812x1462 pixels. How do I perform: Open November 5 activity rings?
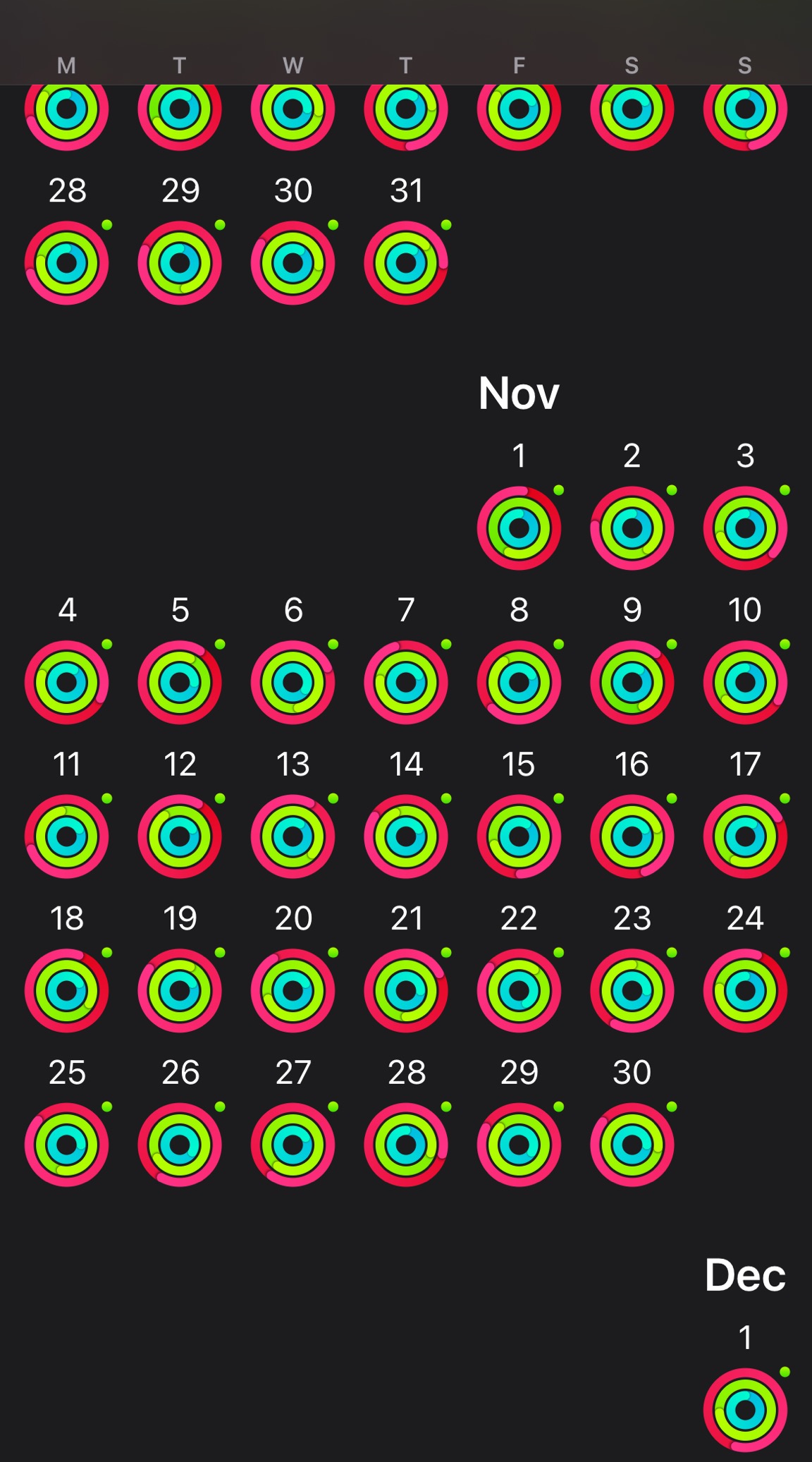click(x=180, y=682)
